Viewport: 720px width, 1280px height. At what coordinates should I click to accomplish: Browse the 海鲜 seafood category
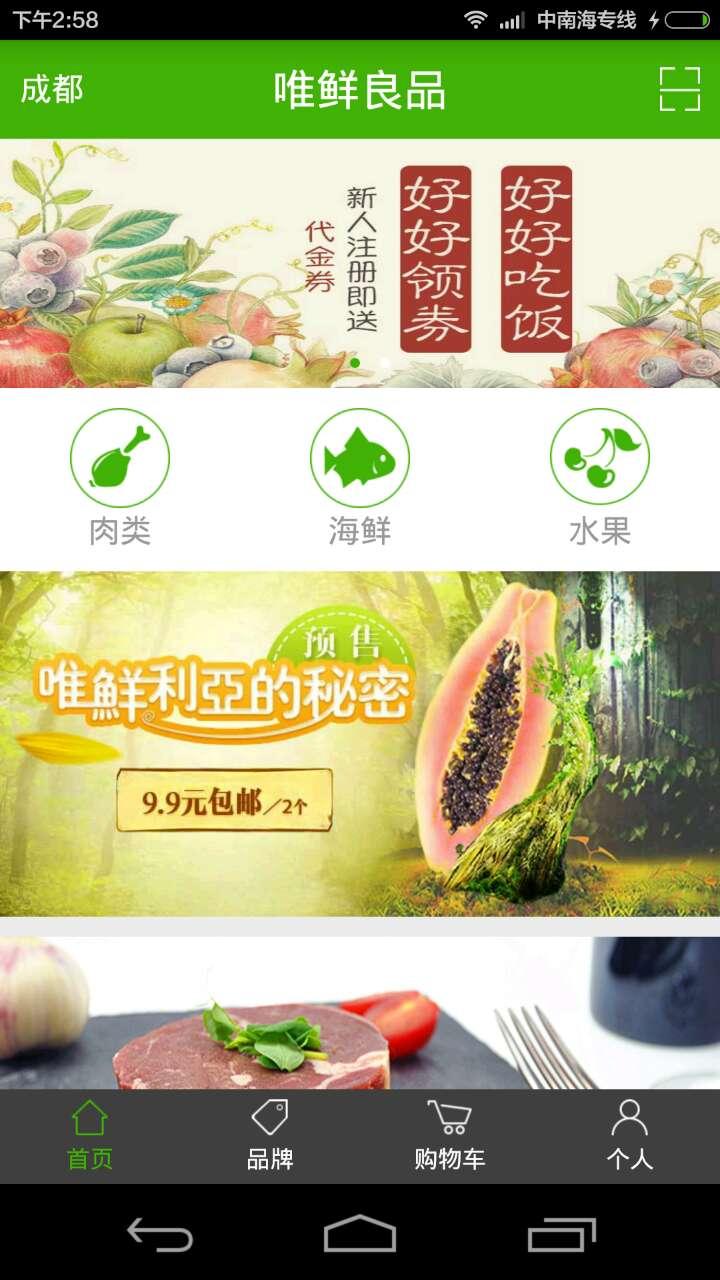[x=360, y=475]
